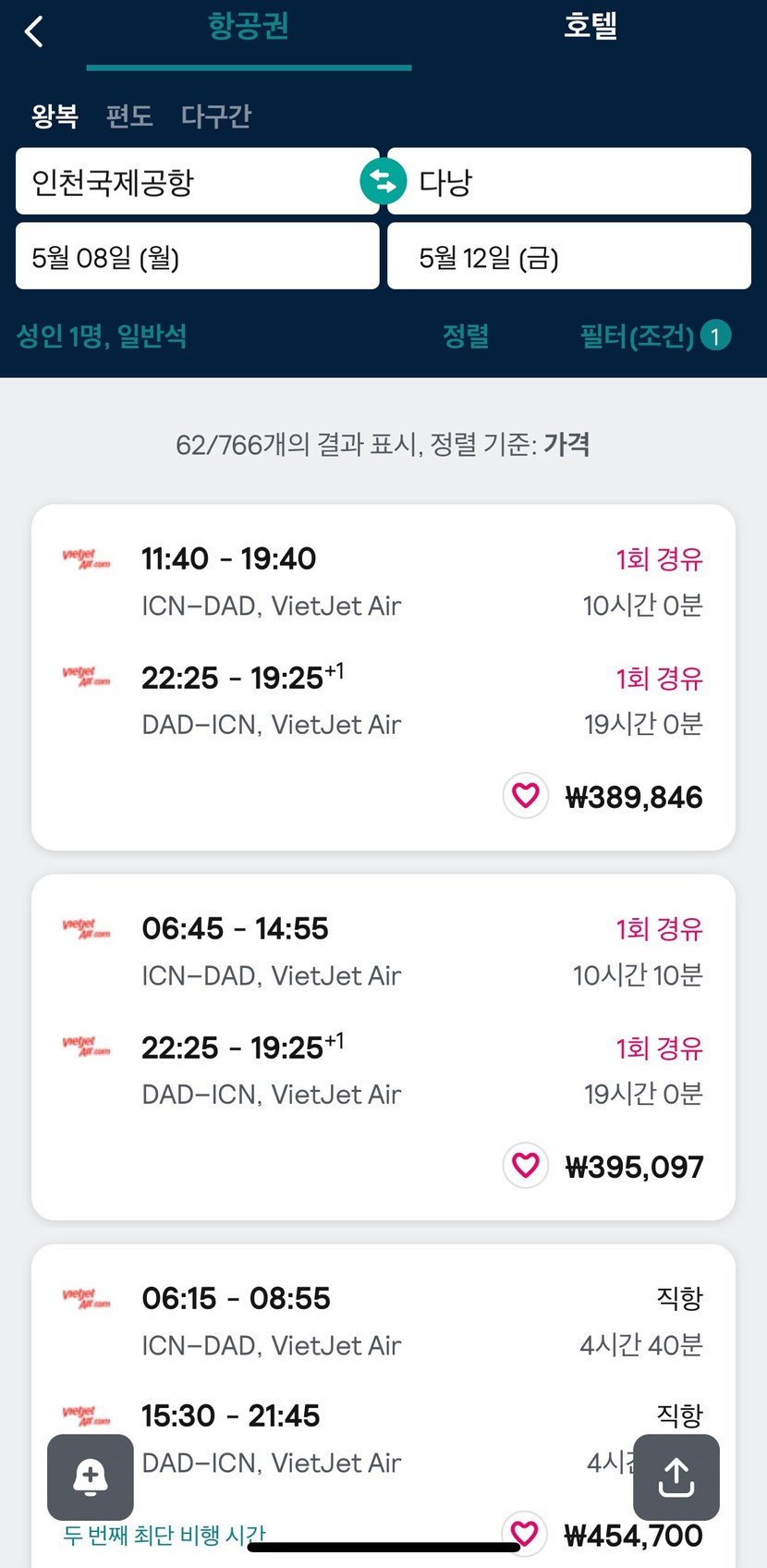This screenshot has height=1568, width=767.
Task: Edit the destination field 다낭
Action: (x=569, y=181)
